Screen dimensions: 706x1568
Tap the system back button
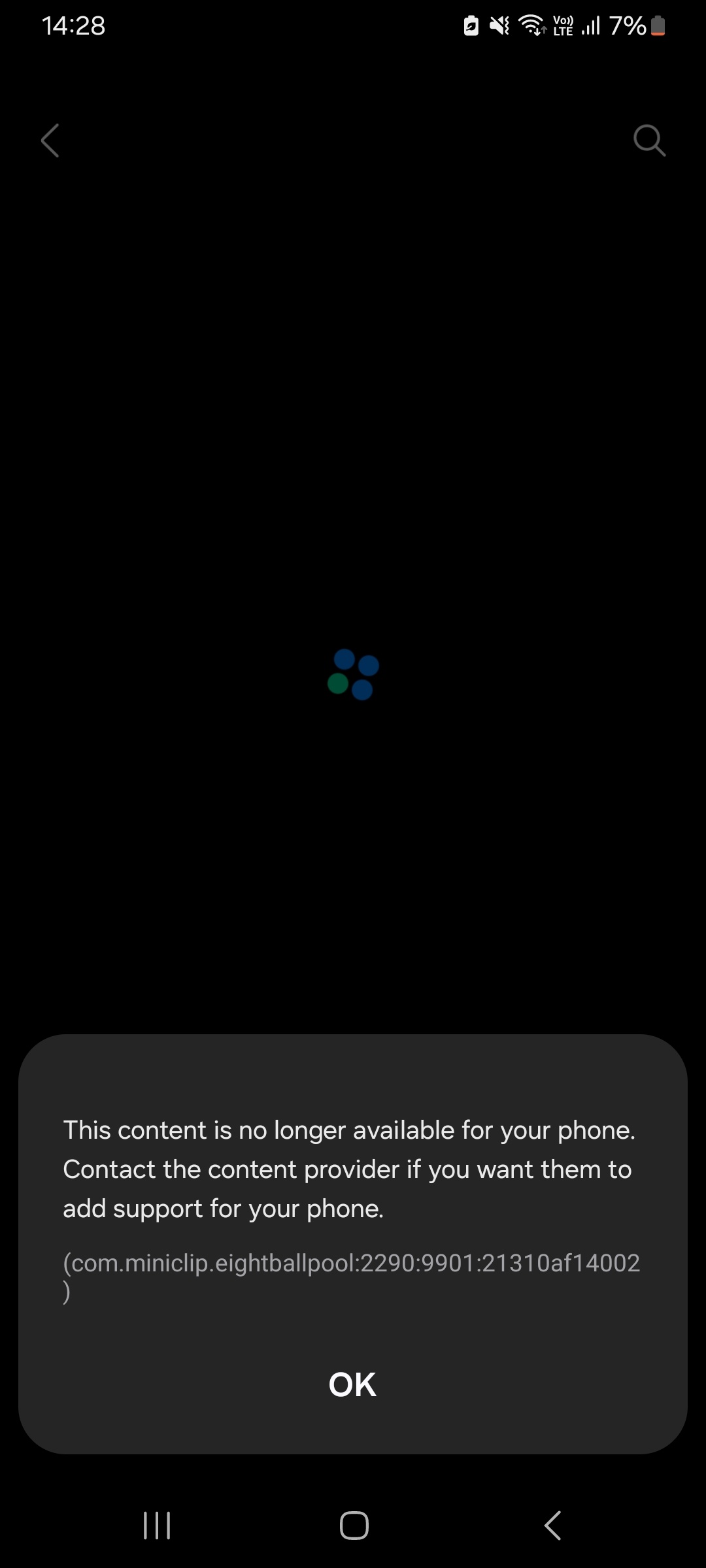pos(552,1526)
